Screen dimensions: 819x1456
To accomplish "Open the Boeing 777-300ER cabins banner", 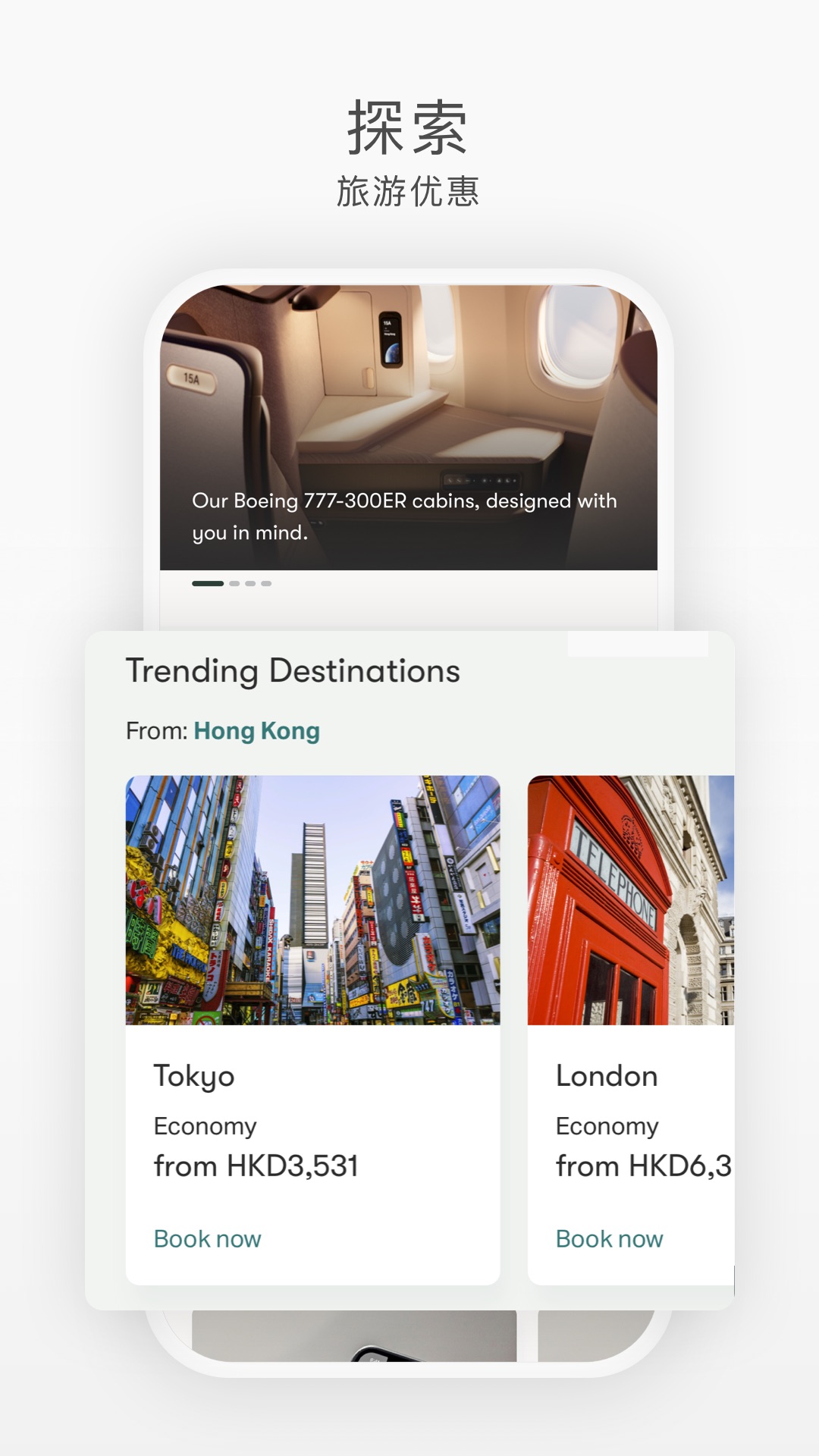I will pos(409,425).
